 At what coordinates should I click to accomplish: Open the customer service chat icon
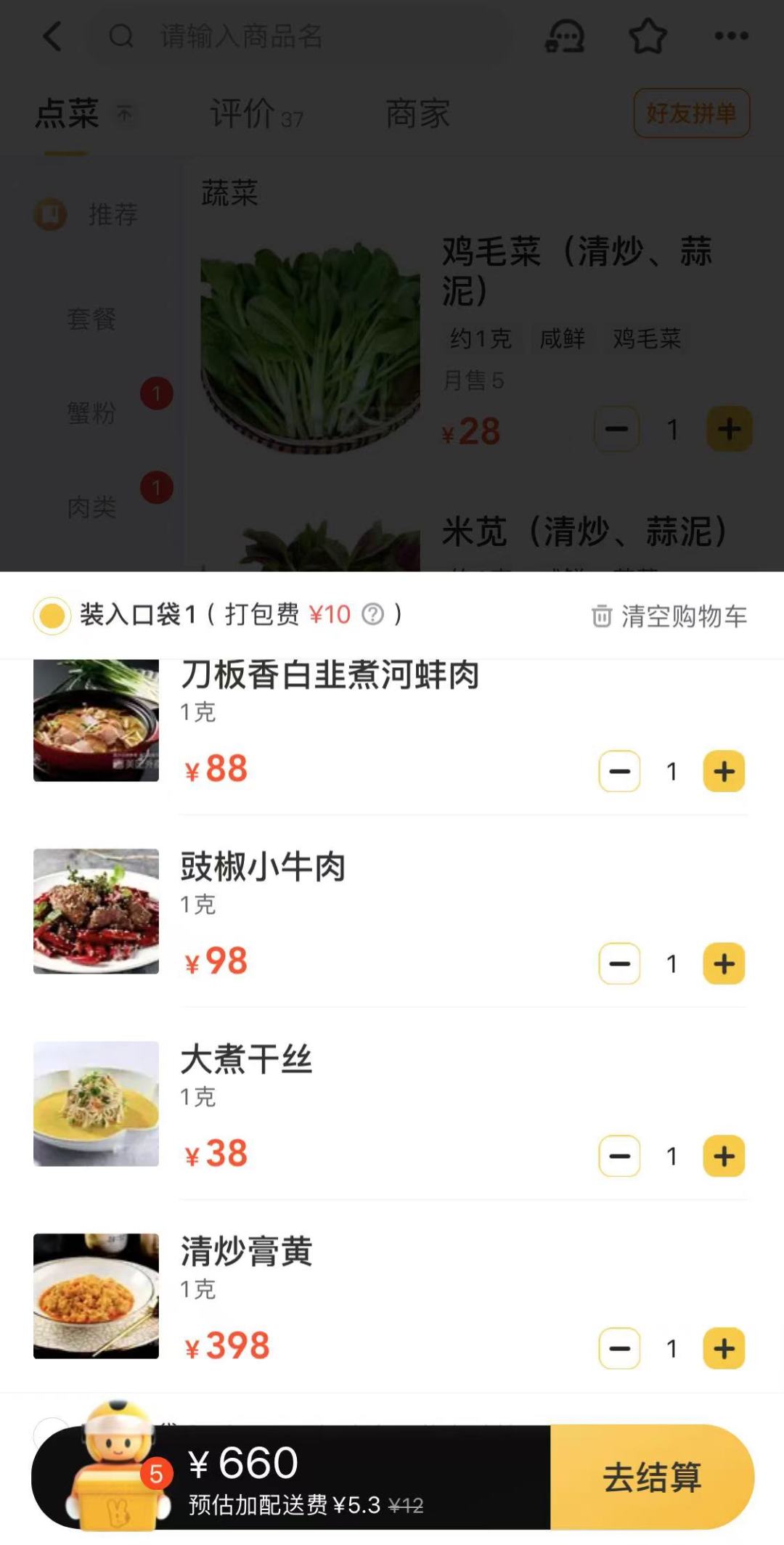tap(565, 36)
